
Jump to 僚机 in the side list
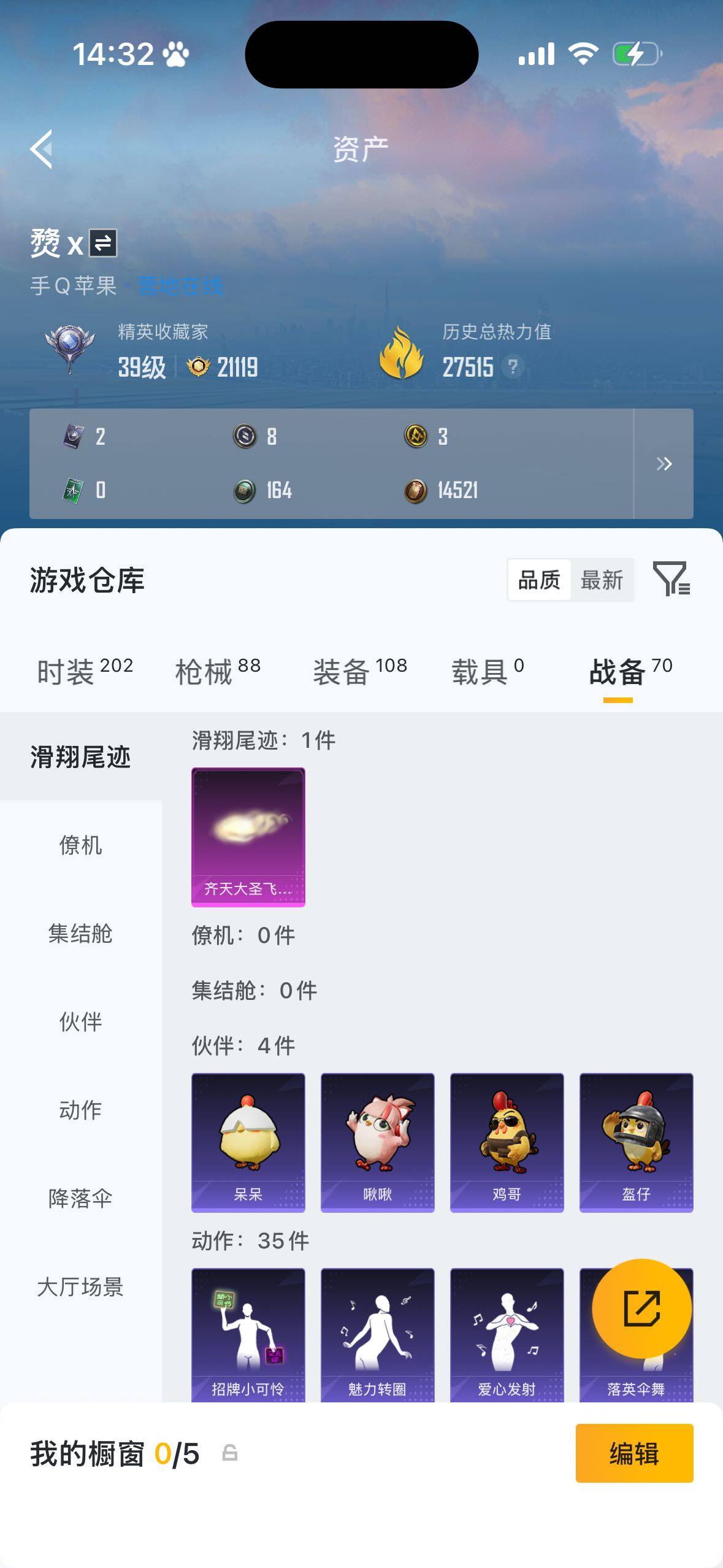tap(80, 845)
